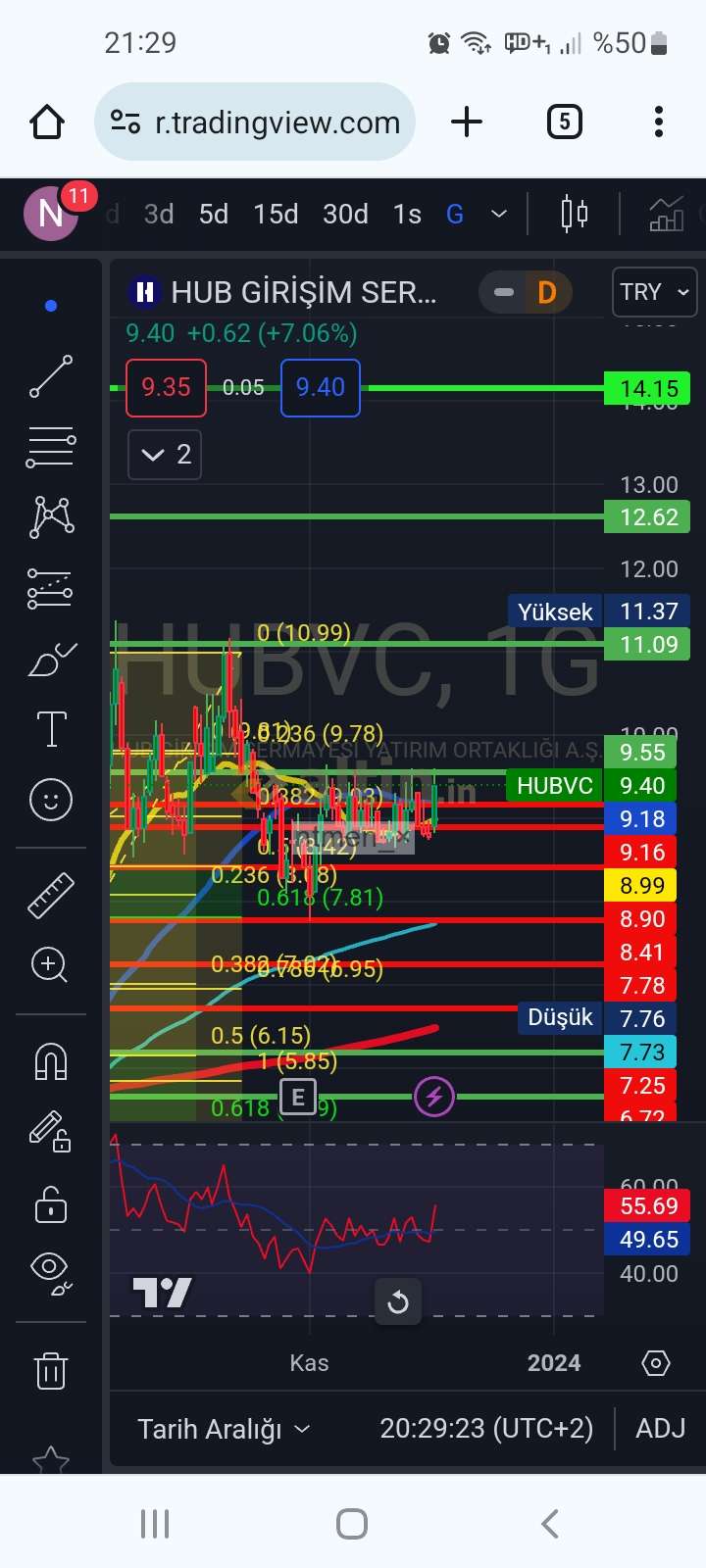Go to the browser home page
This screenshot has width=706, height=1568.
pos(47,122)
